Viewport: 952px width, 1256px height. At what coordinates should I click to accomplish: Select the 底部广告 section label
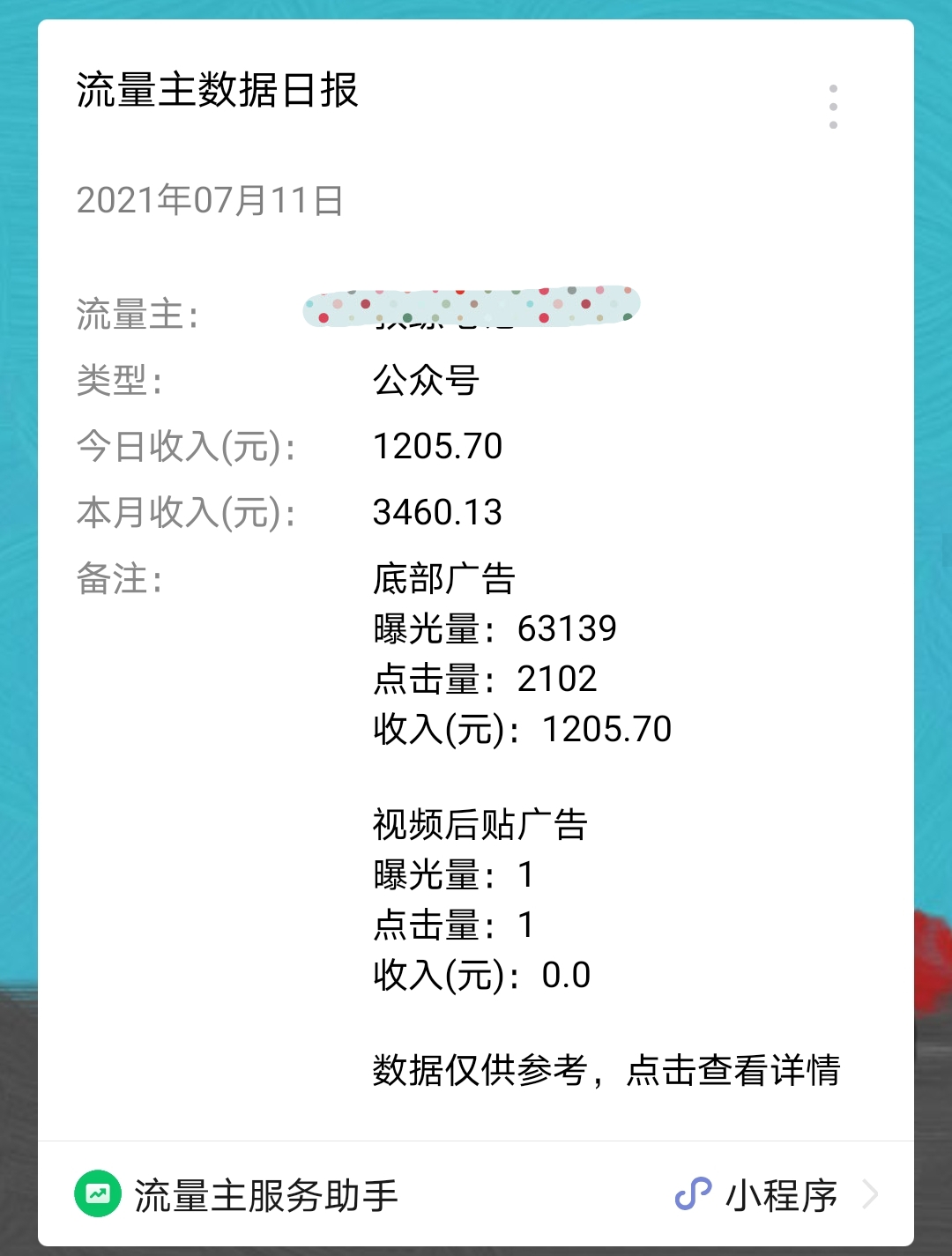pyautogui.click(x=446, y=579)
